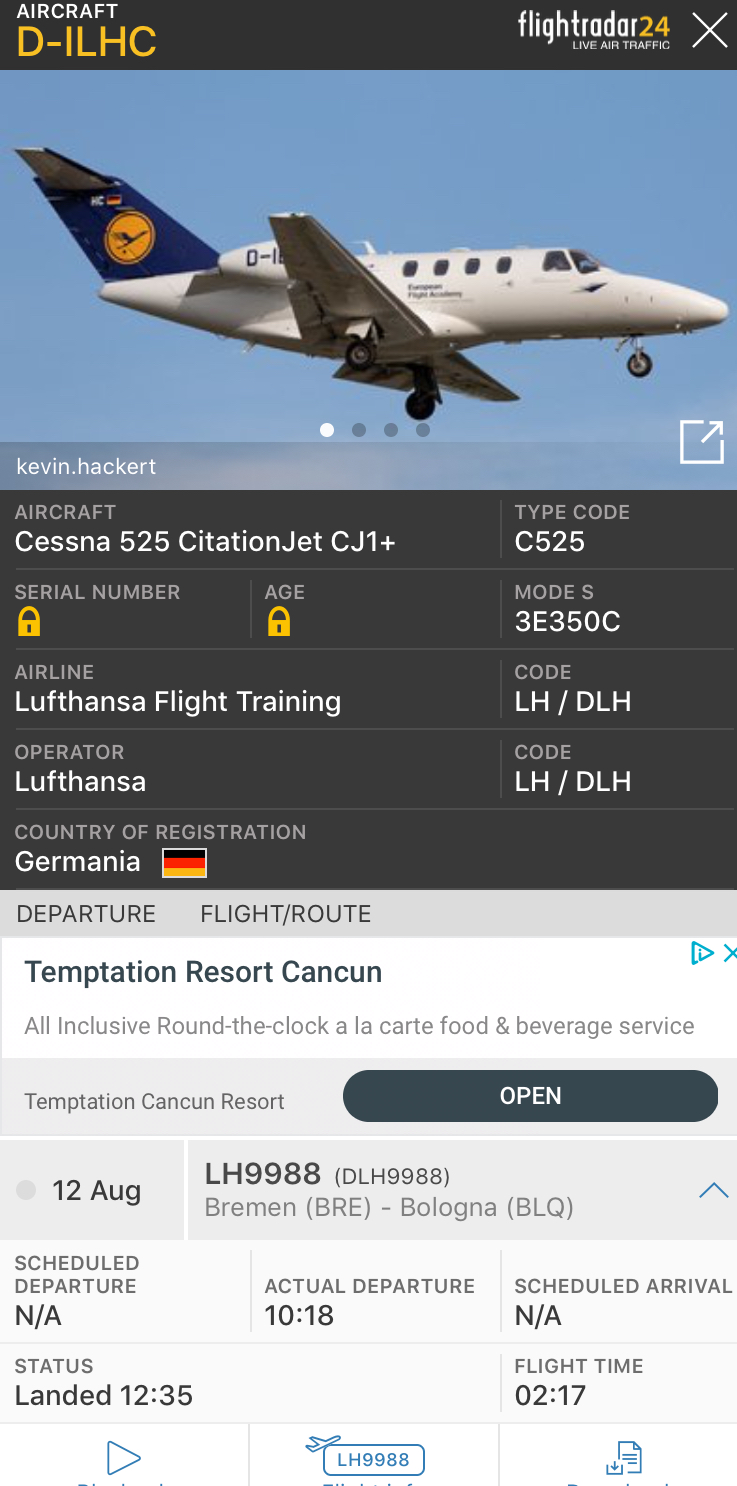This screenshot has width=737, height=1486.
Task: Close the D-ILHC aircraft panel
Action: pos(710,31)
